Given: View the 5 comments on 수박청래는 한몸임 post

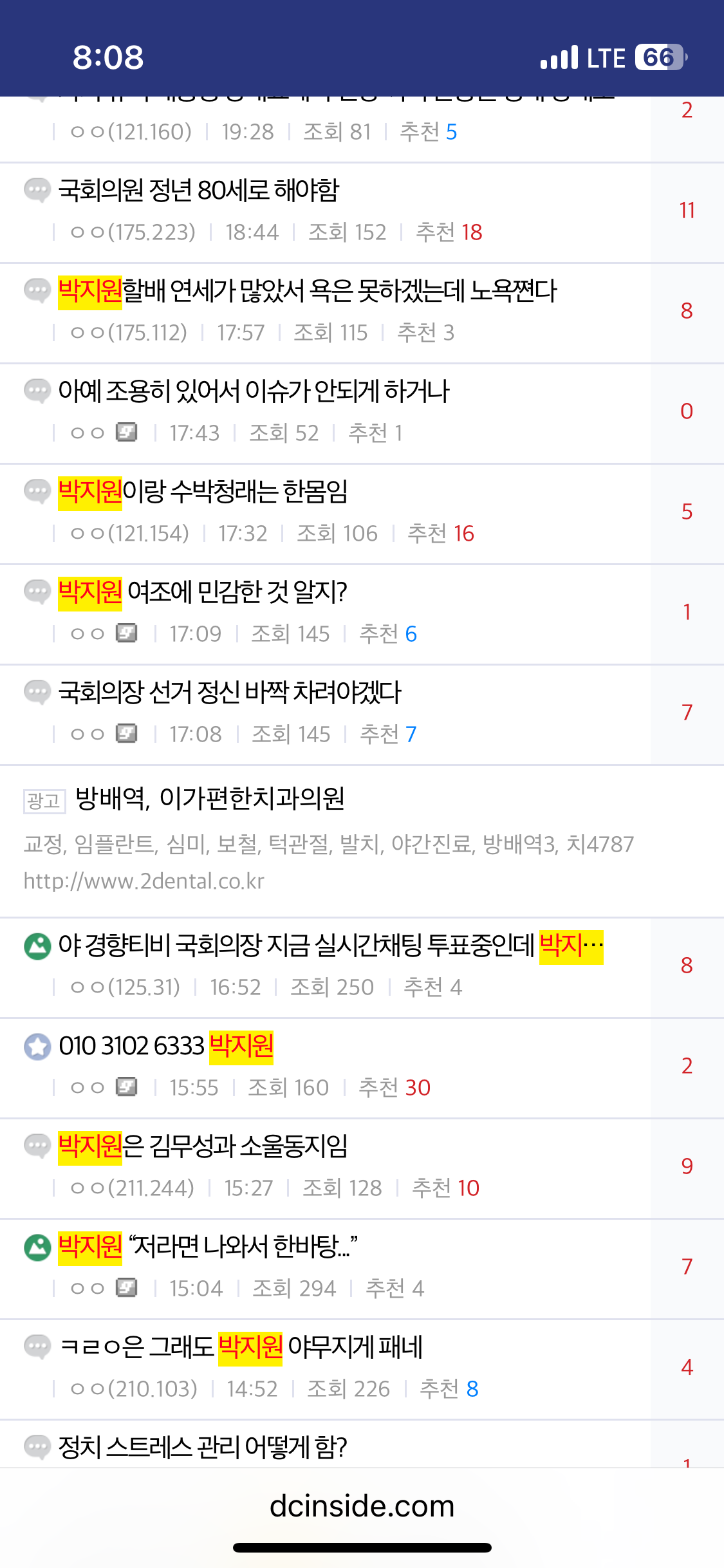Looking at the screenshot, I should [x=687, y=512].
